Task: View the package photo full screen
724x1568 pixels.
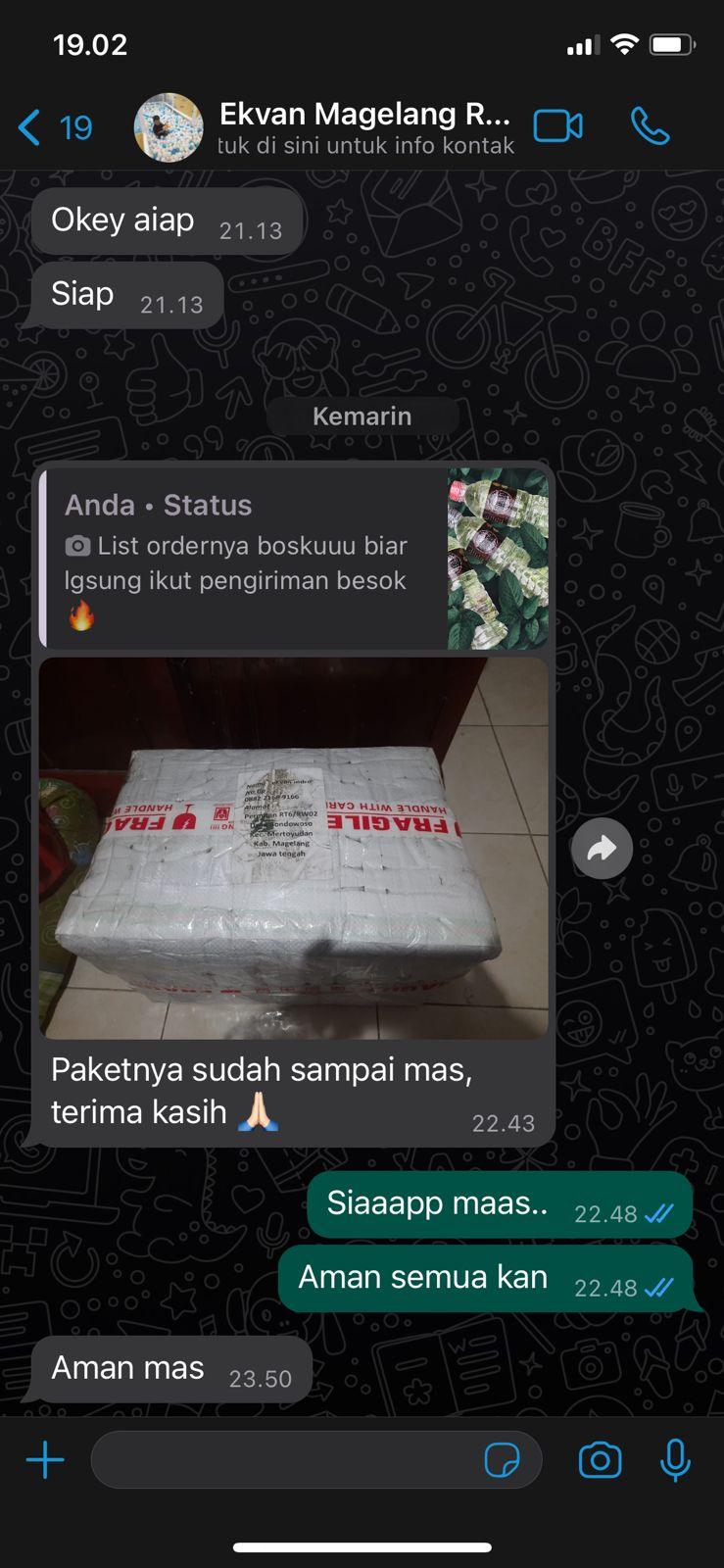Action: click(x=293, y=848)
